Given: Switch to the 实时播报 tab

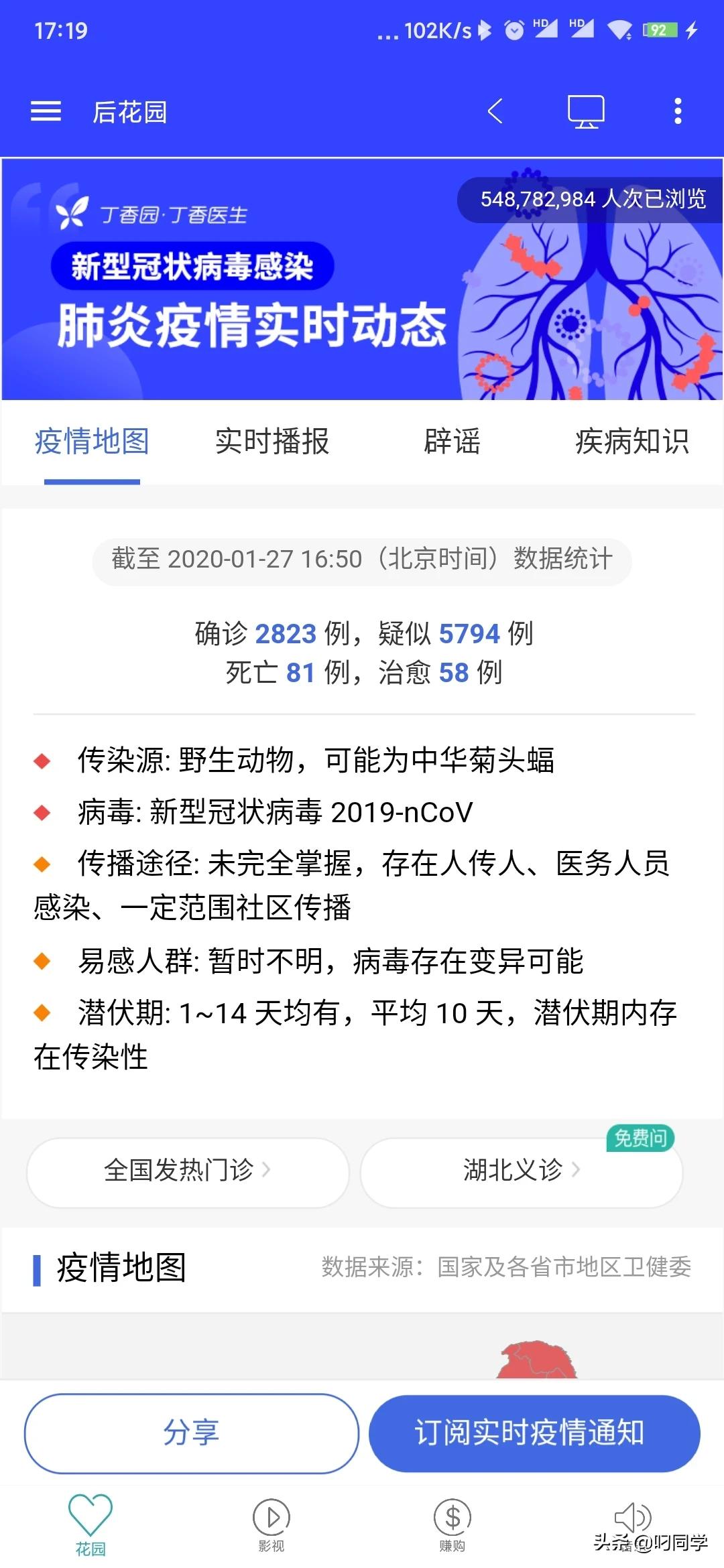Looking at the screenshot, I should pyautogui.click(x=272, y=442).
